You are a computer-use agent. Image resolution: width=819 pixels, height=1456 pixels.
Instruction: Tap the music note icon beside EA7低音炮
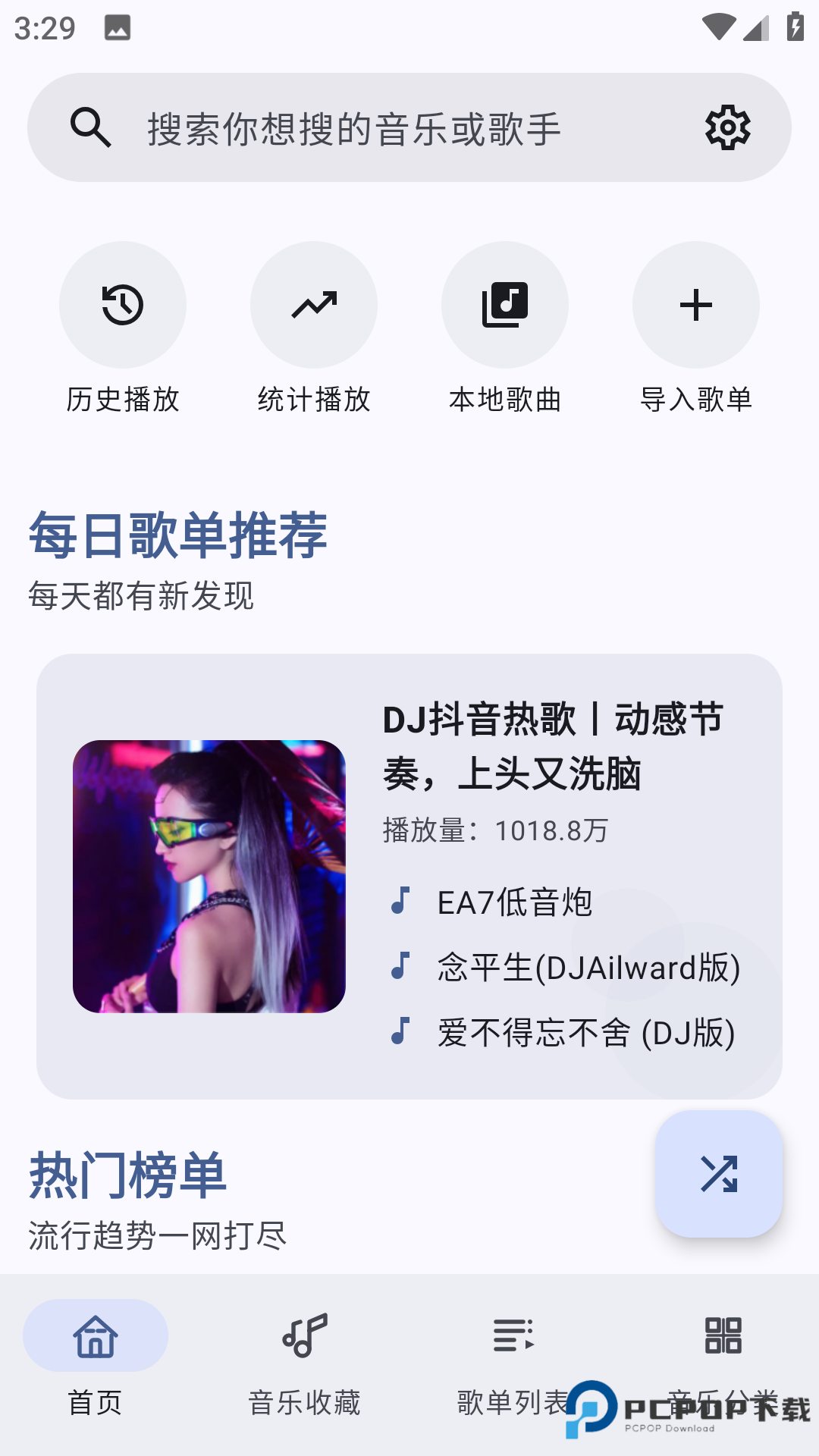coord(400,902)
